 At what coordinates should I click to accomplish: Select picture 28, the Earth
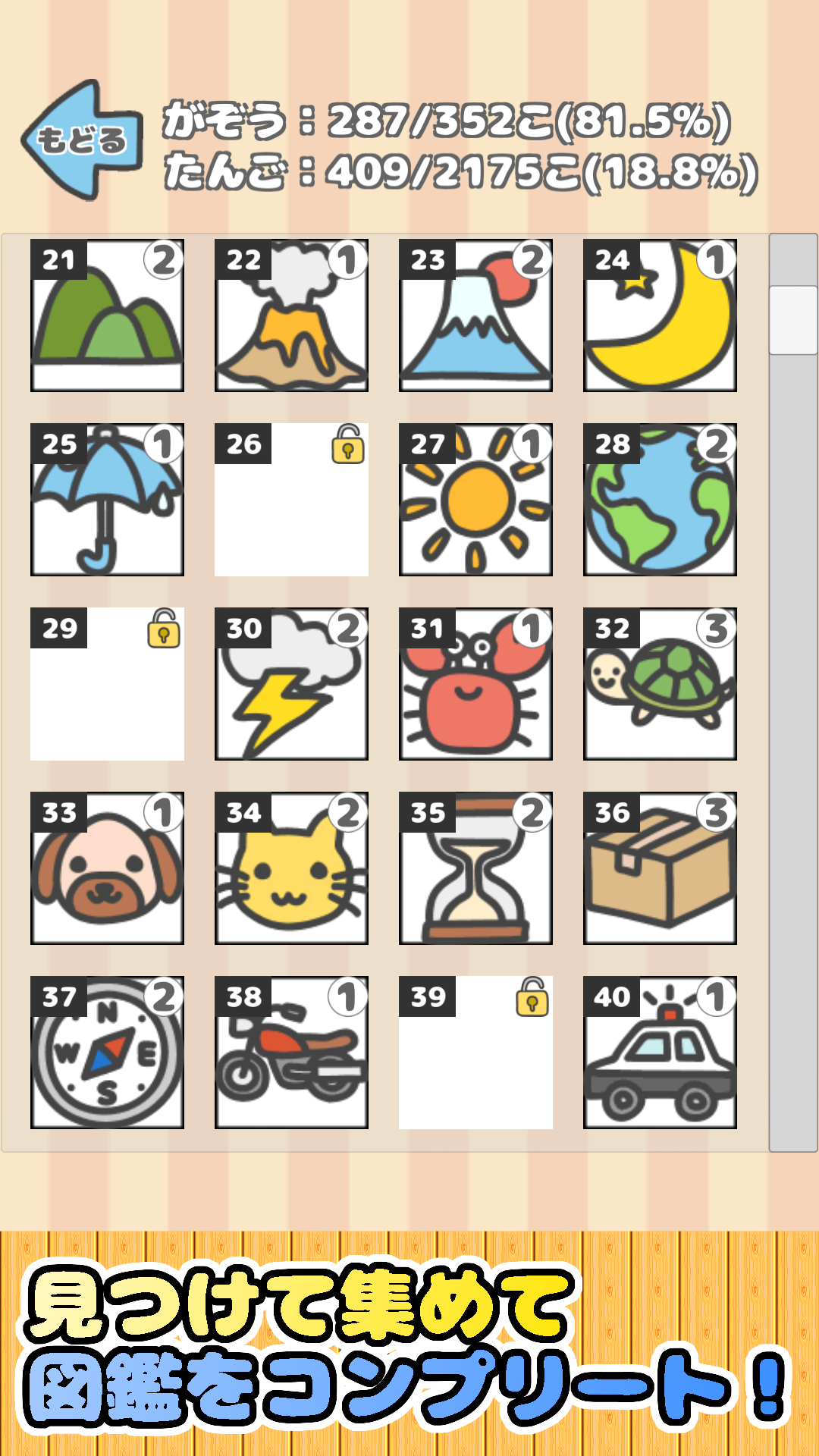[660, 500]
